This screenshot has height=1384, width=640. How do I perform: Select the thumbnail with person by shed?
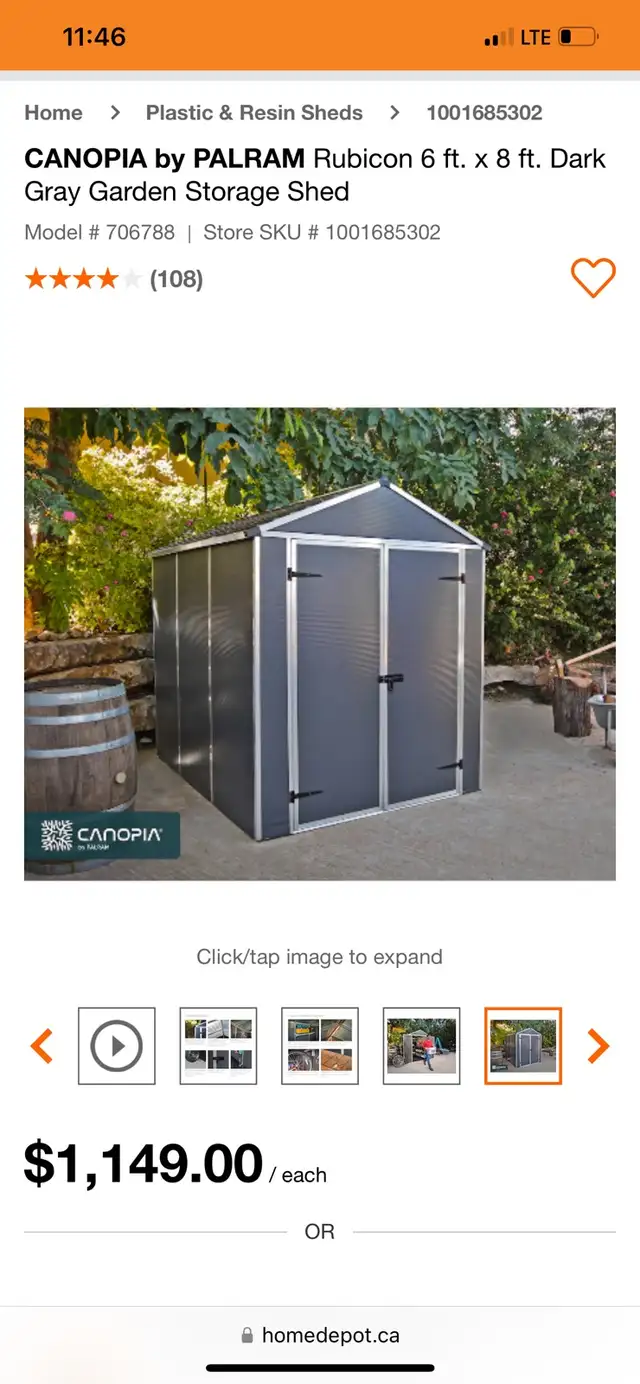tap(421, 1046)
